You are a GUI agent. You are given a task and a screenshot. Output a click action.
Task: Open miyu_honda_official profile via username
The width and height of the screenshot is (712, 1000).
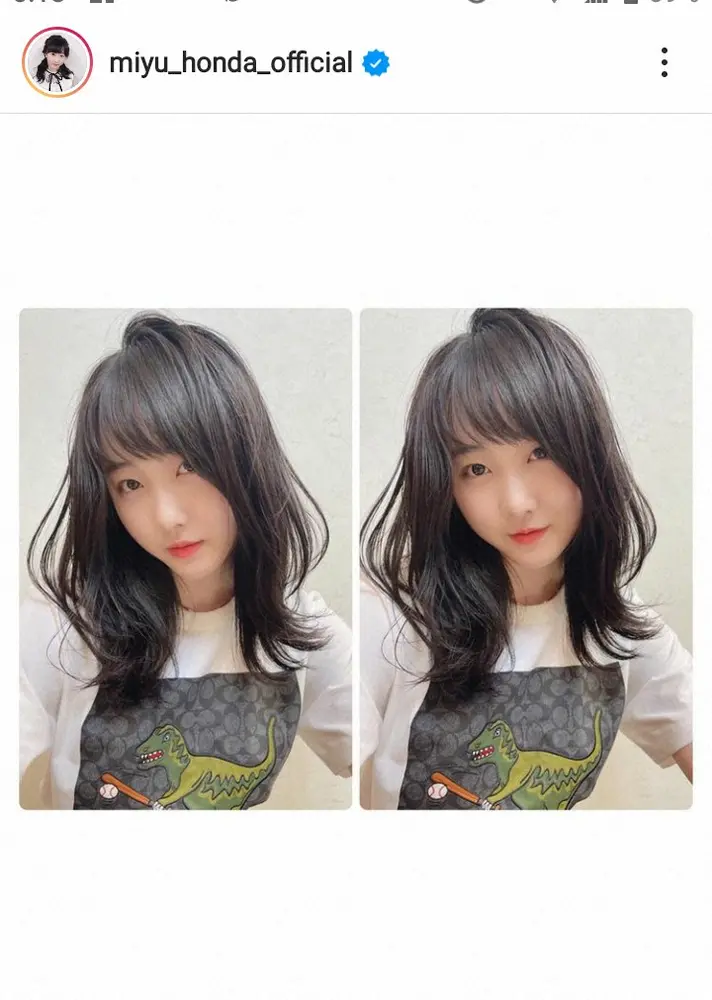[x=230, y=63]
